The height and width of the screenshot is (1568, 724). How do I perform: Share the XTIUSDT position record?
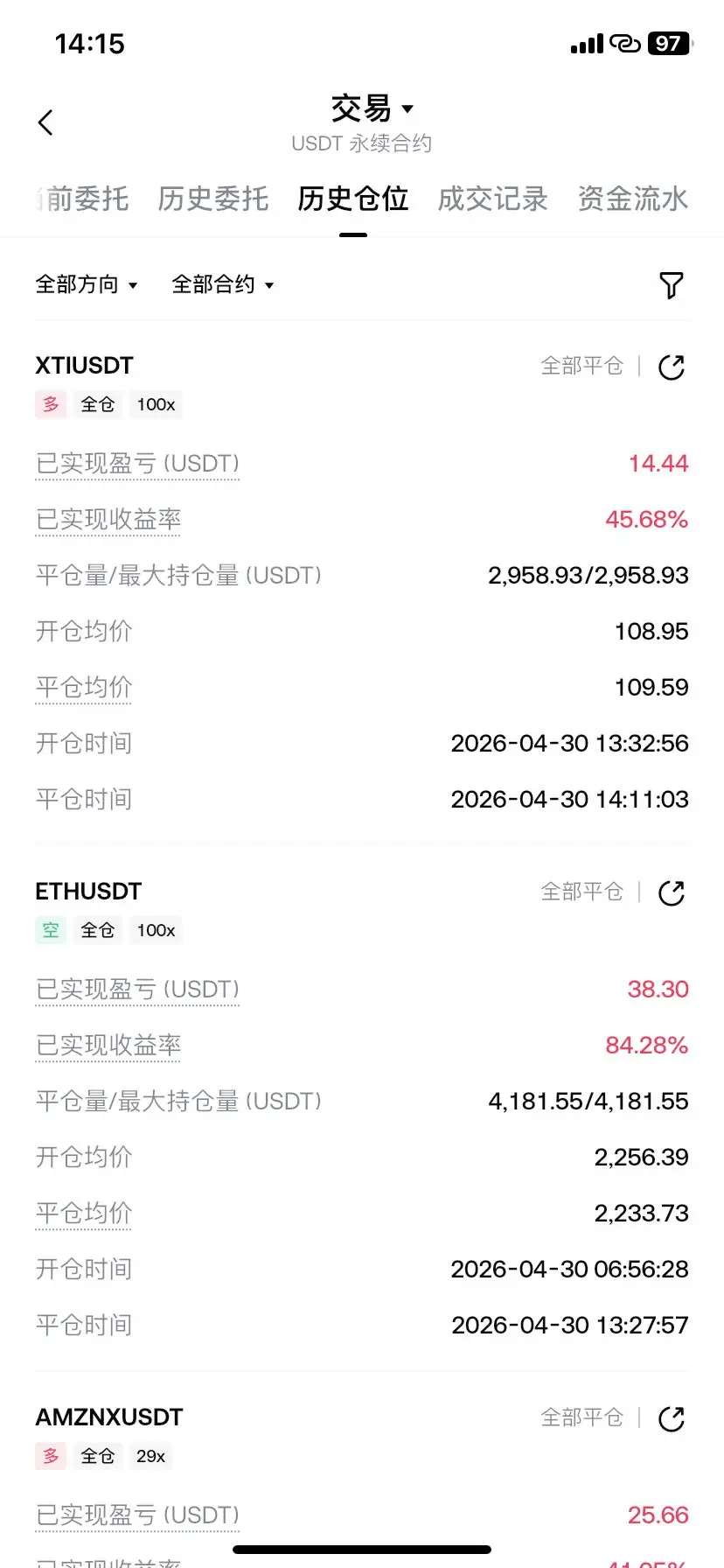pos(671,367)
